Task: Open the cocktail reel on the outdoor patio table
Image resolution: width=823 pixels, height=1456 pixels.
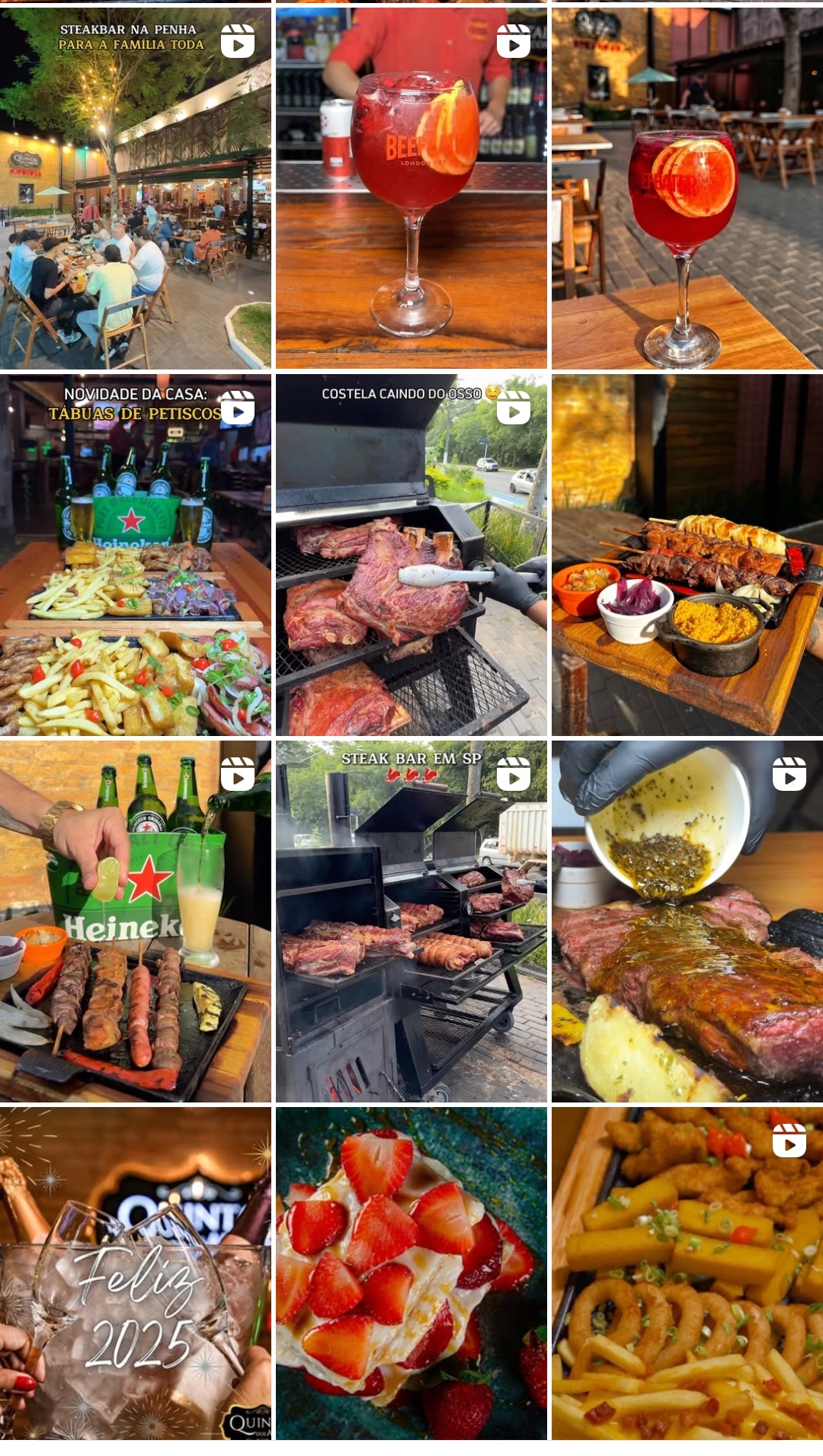Action: pyautogui.click(x=687, y=188)
